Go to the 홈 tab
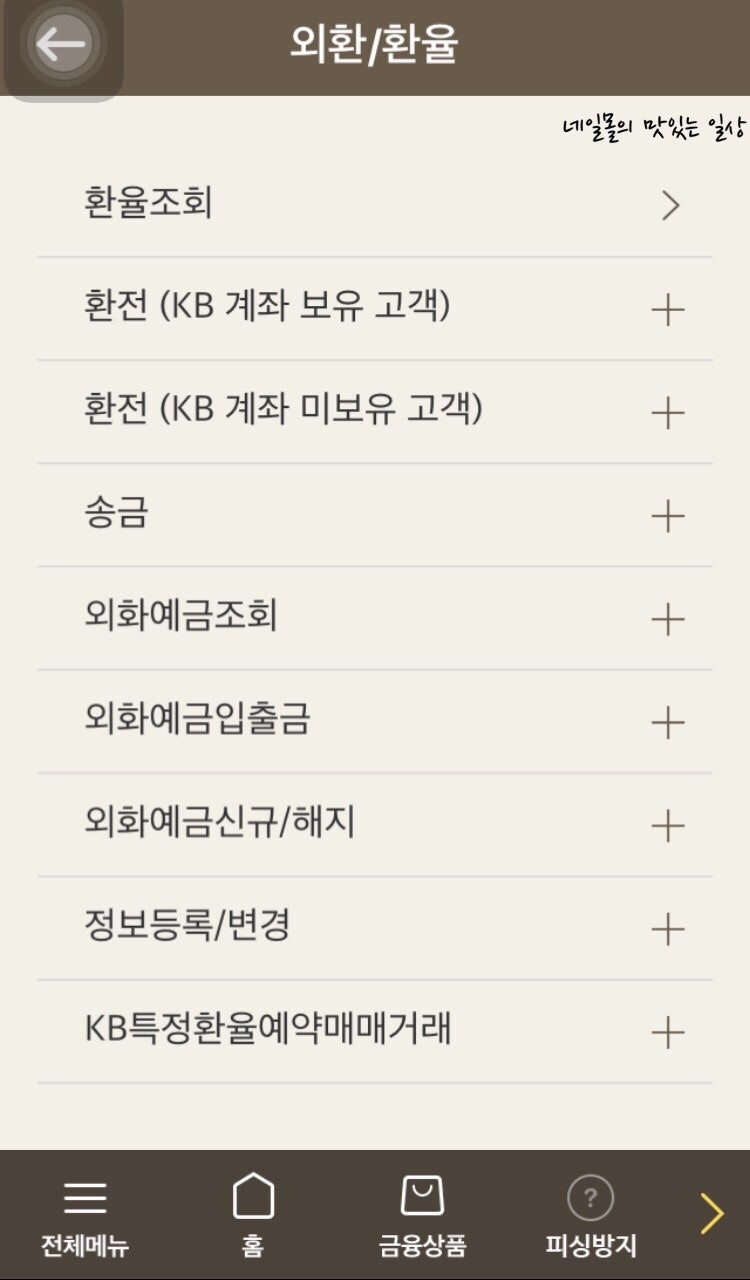Image resolution: width=750 pixels, height=1280 pixels. click(x=253, y=1215)
